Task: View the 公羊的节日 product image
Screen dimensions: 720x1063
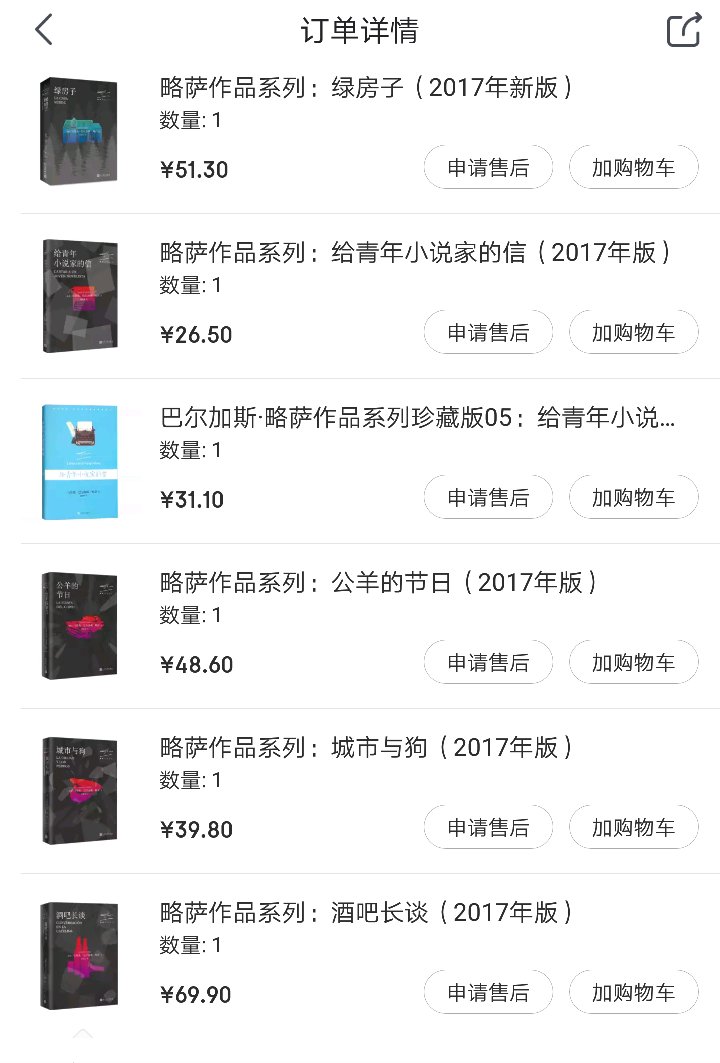Action: tap(79, 626)
